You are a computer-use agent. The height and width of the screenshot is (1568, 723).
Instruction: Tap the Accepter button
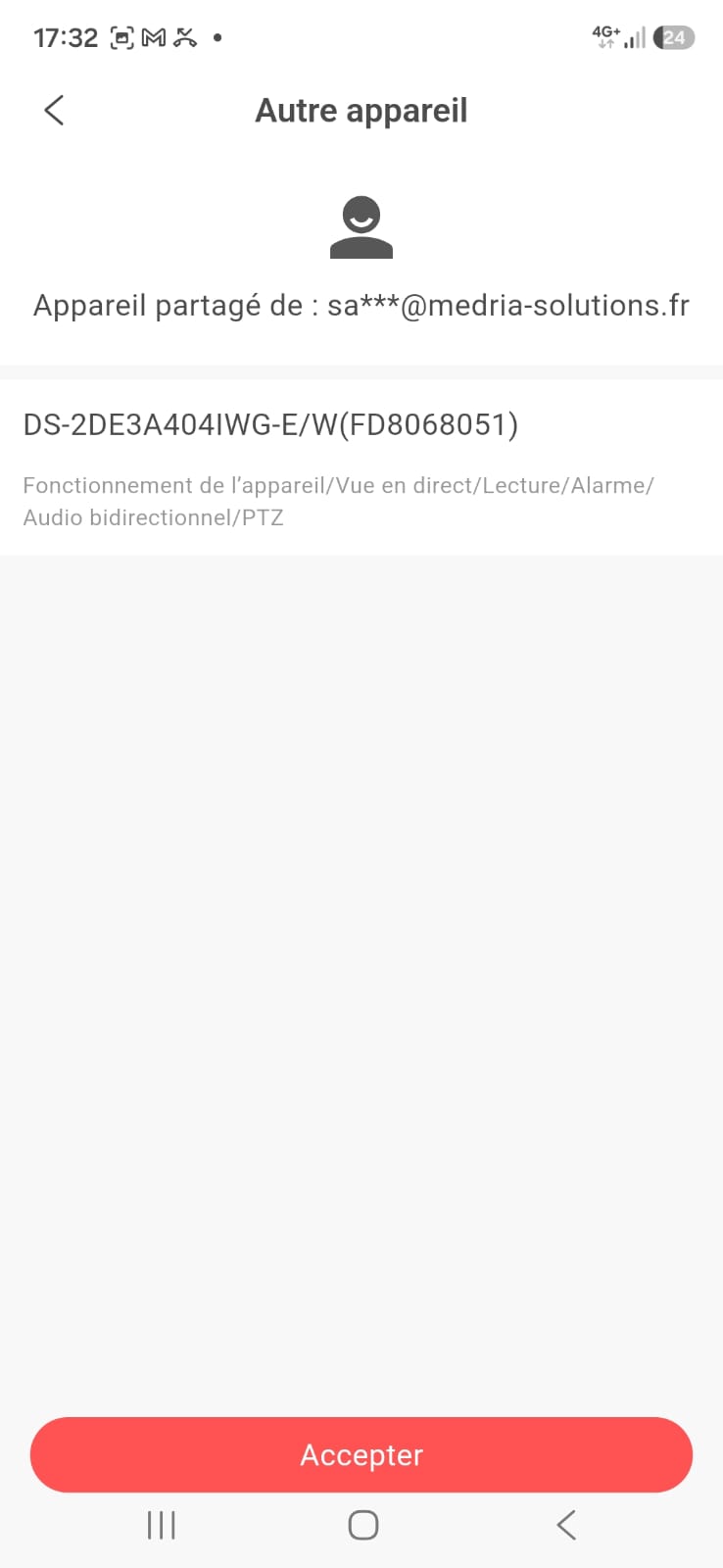click(x=361, y=1454)
